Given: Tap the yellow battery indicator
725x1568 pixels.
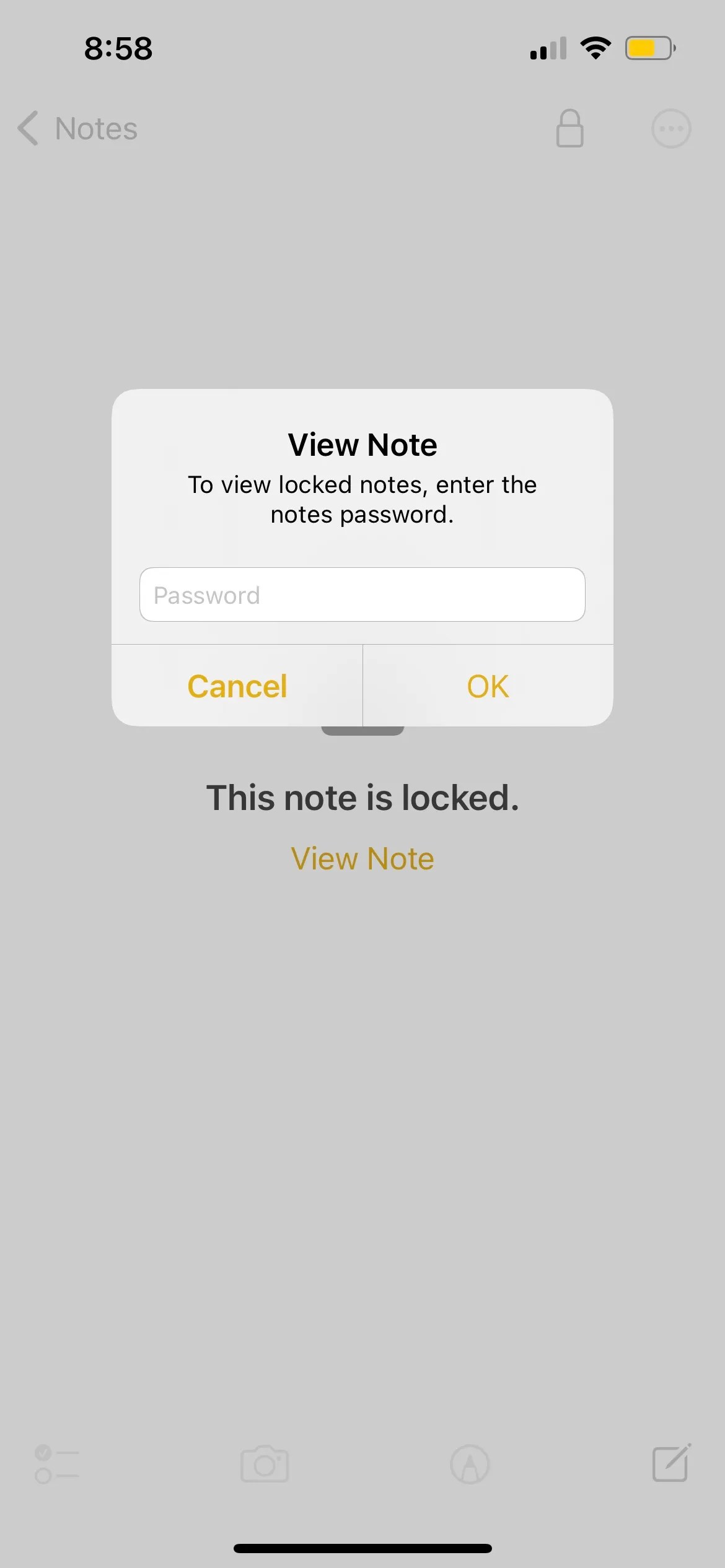Looking at the screenshot, I should coord(649,46).
